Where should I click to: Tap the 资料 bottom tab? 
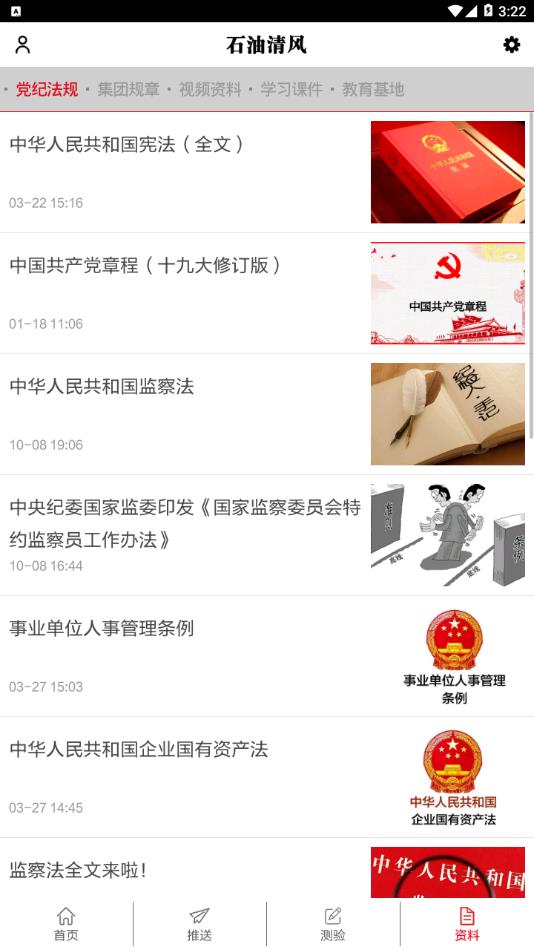[467, 924]
